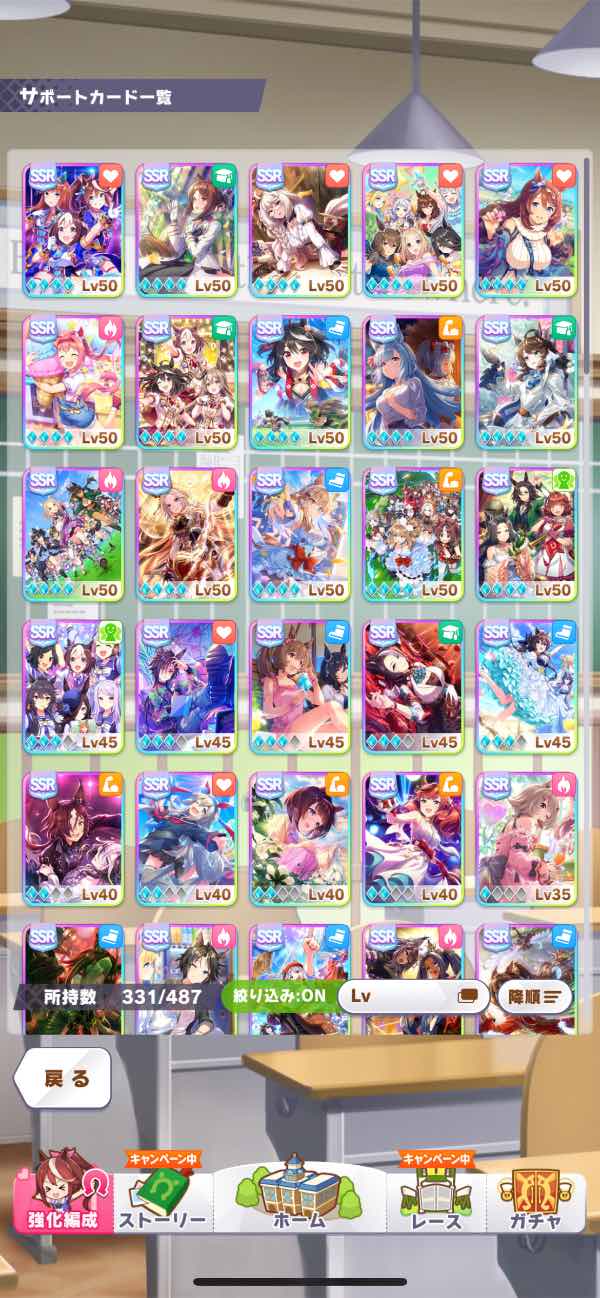Open the Lv35 pink dress support card
The image size is (600, 1298).
526,838
